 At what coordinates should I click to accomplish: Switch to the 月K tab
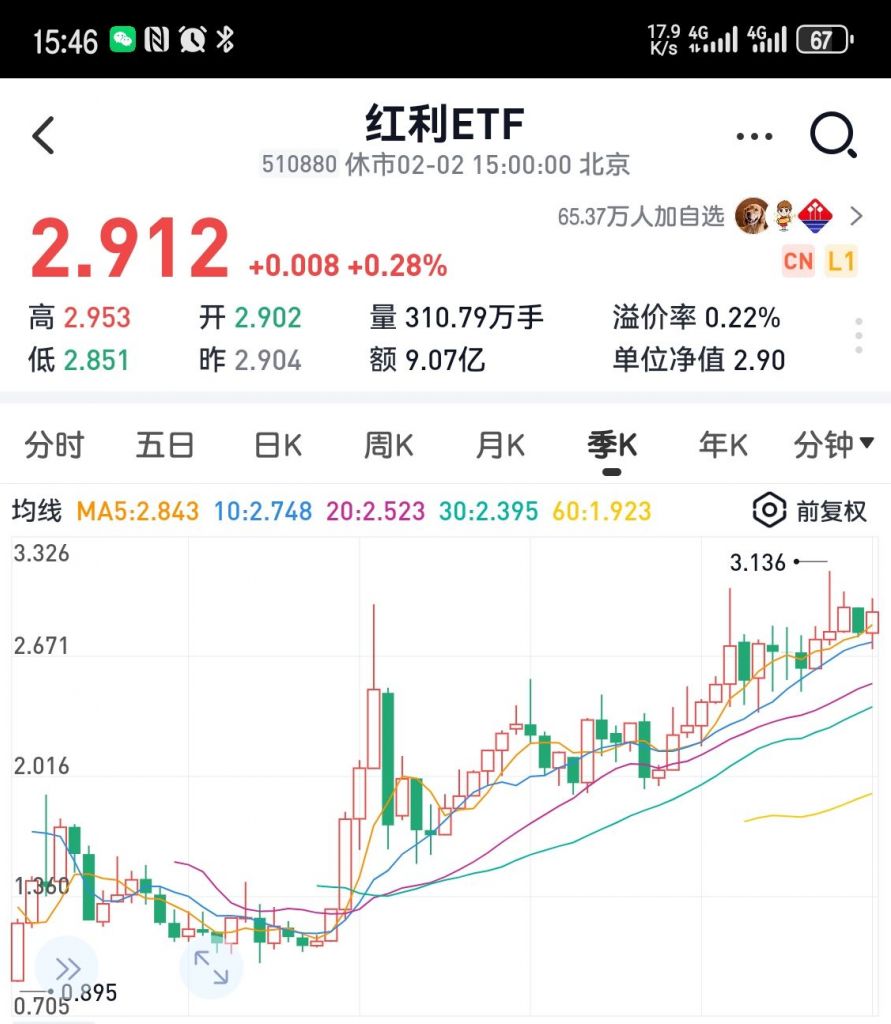click(x=499, y=445)
